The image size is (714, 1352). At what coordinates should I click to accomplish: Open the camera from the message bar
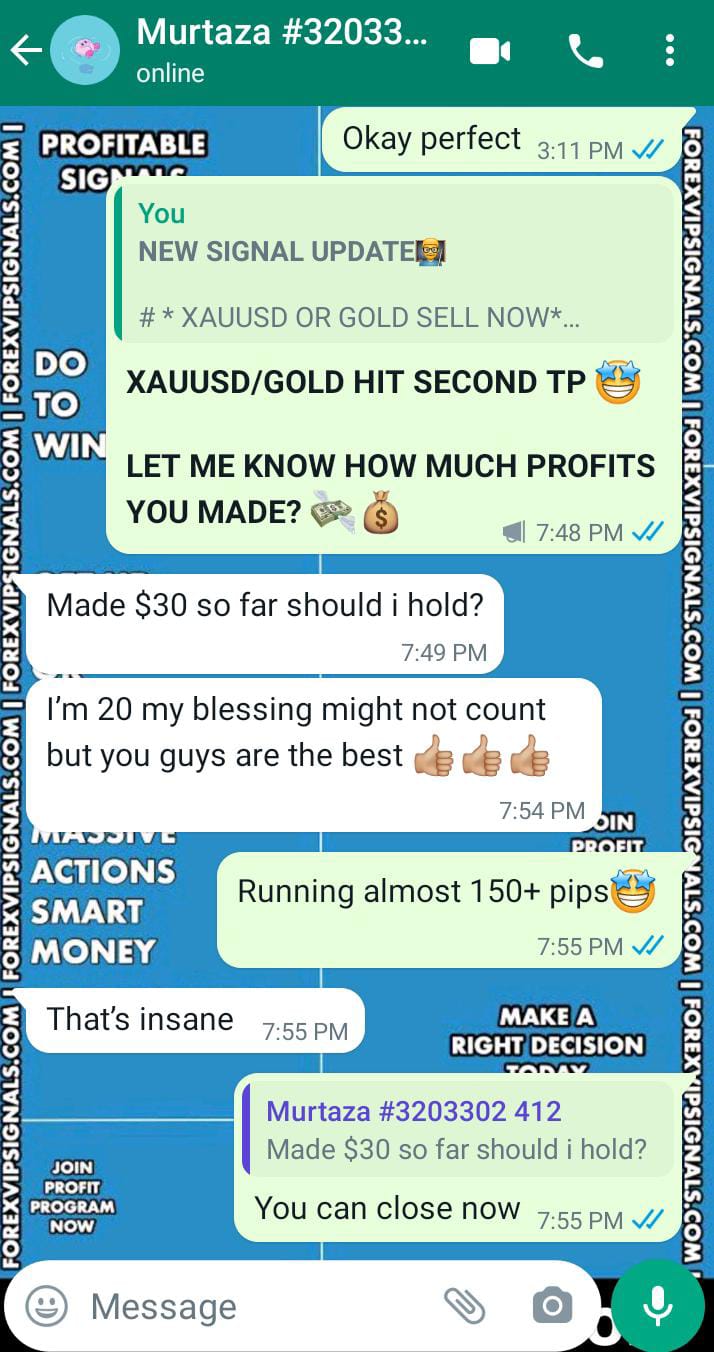552,1306
